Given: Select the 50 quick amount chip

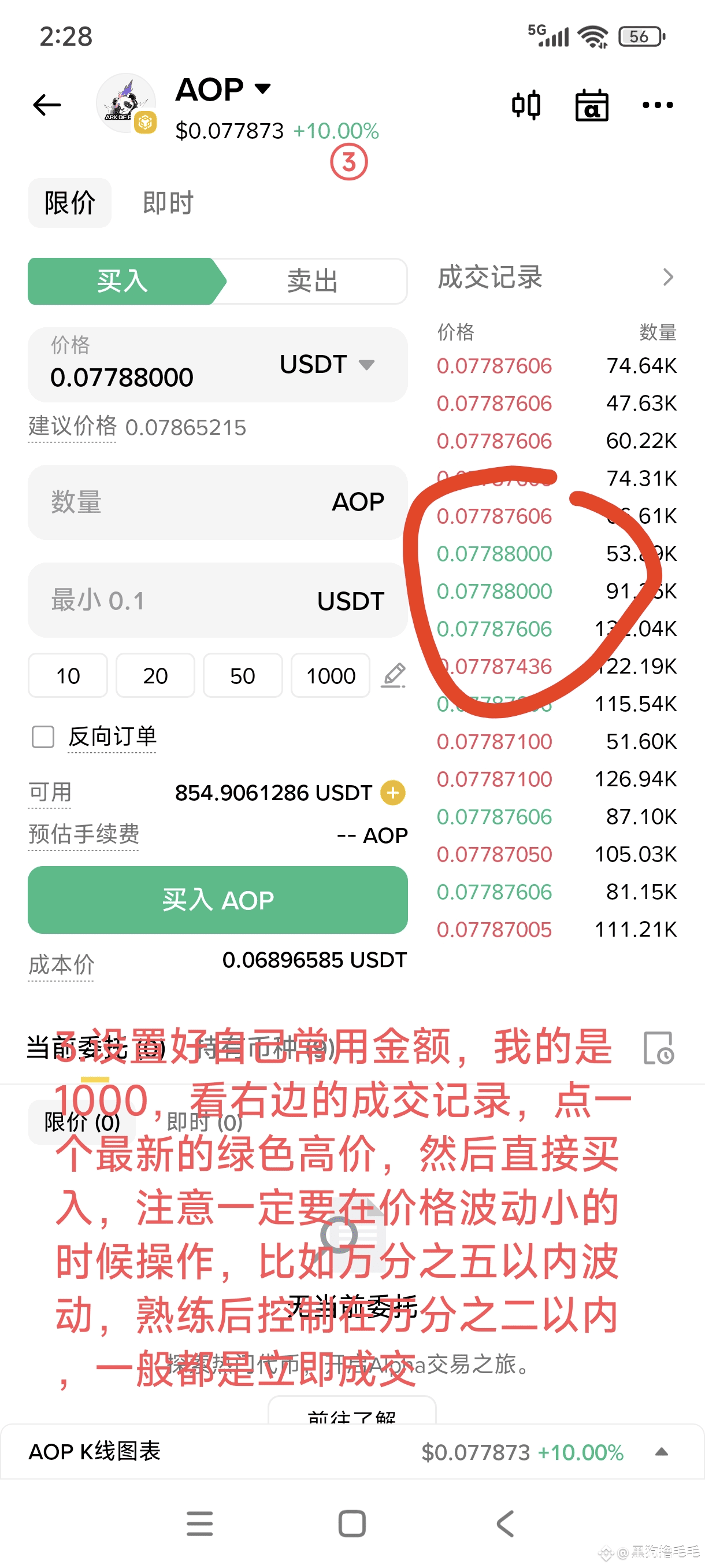Looking at the screenshot, I should [242, 676].
